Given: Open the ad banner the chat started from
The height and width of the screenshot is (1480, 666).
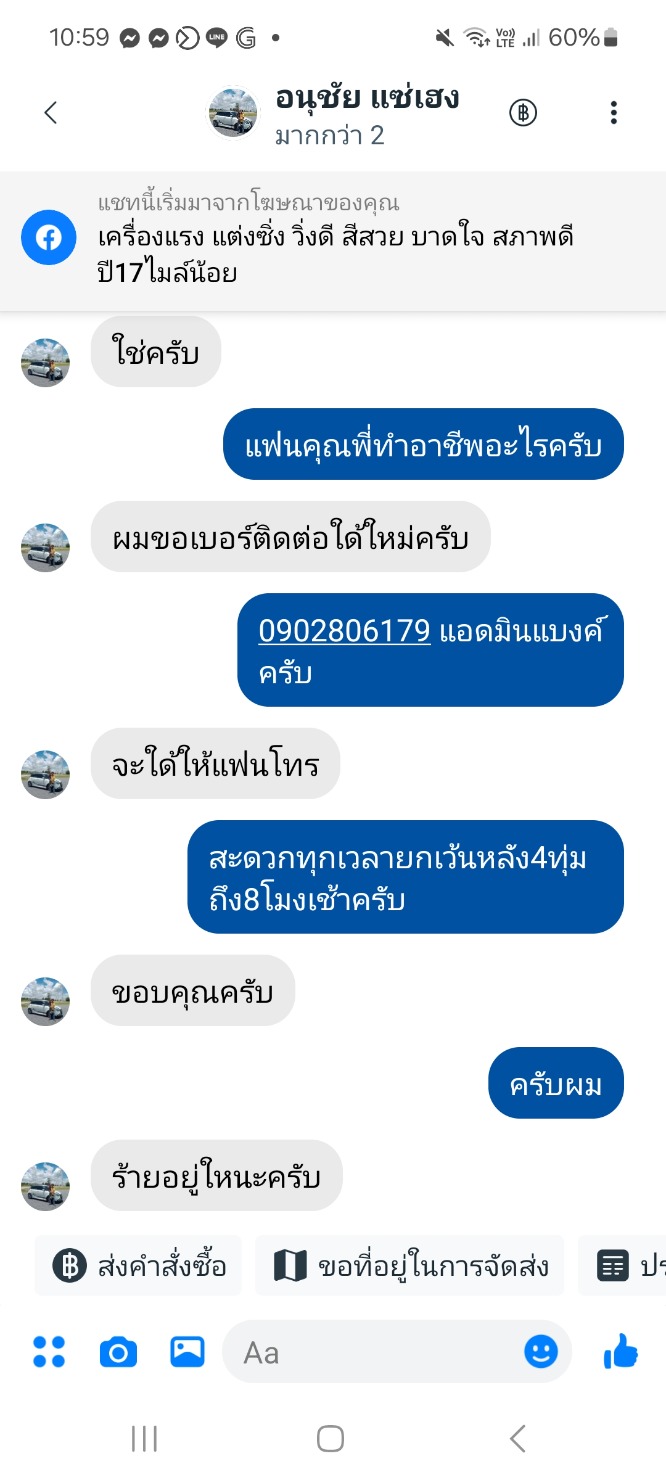Looking at the screenshot, I should (x=333, y=238).
